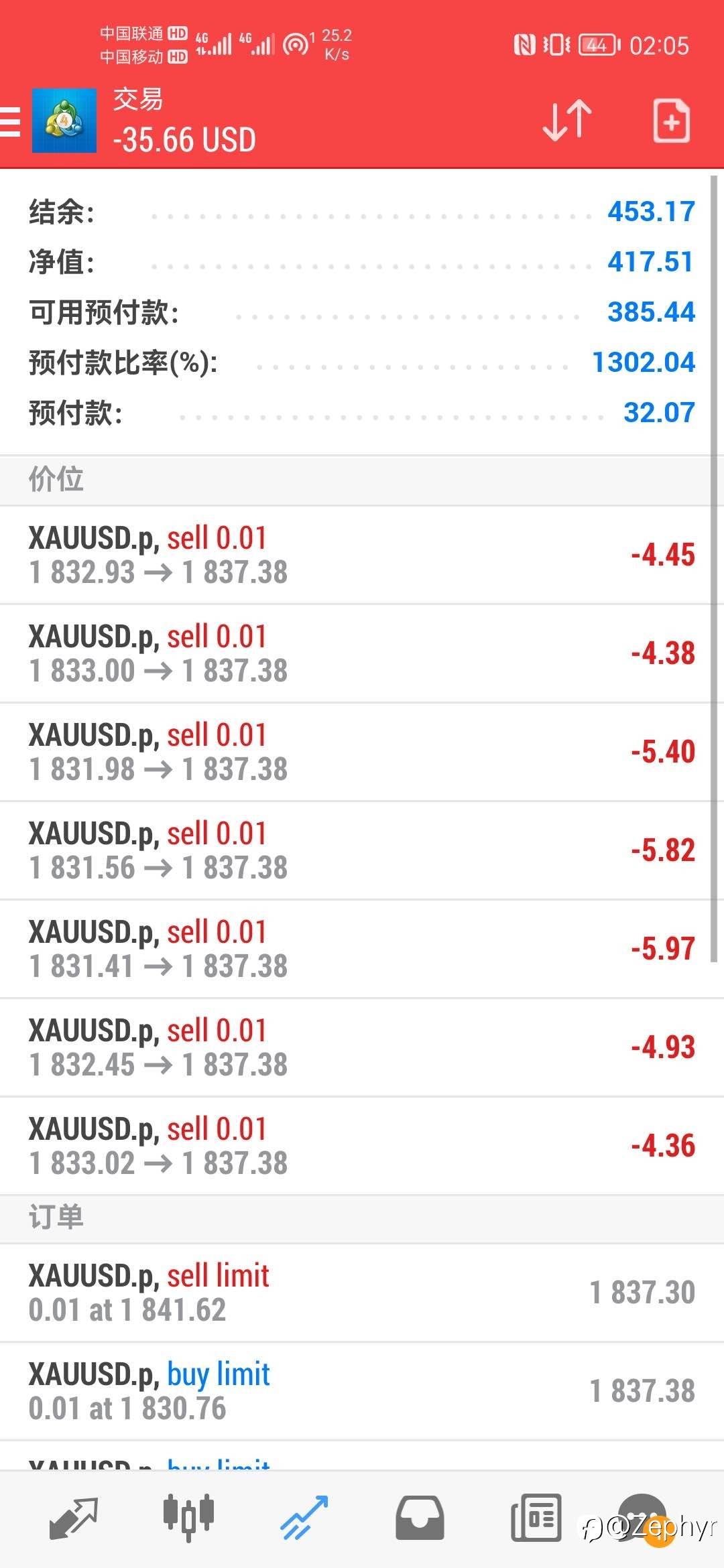The width and height of the screenshot is (724, 1568).
Task: Switch to the Quotes tab
Action: 74,1517
